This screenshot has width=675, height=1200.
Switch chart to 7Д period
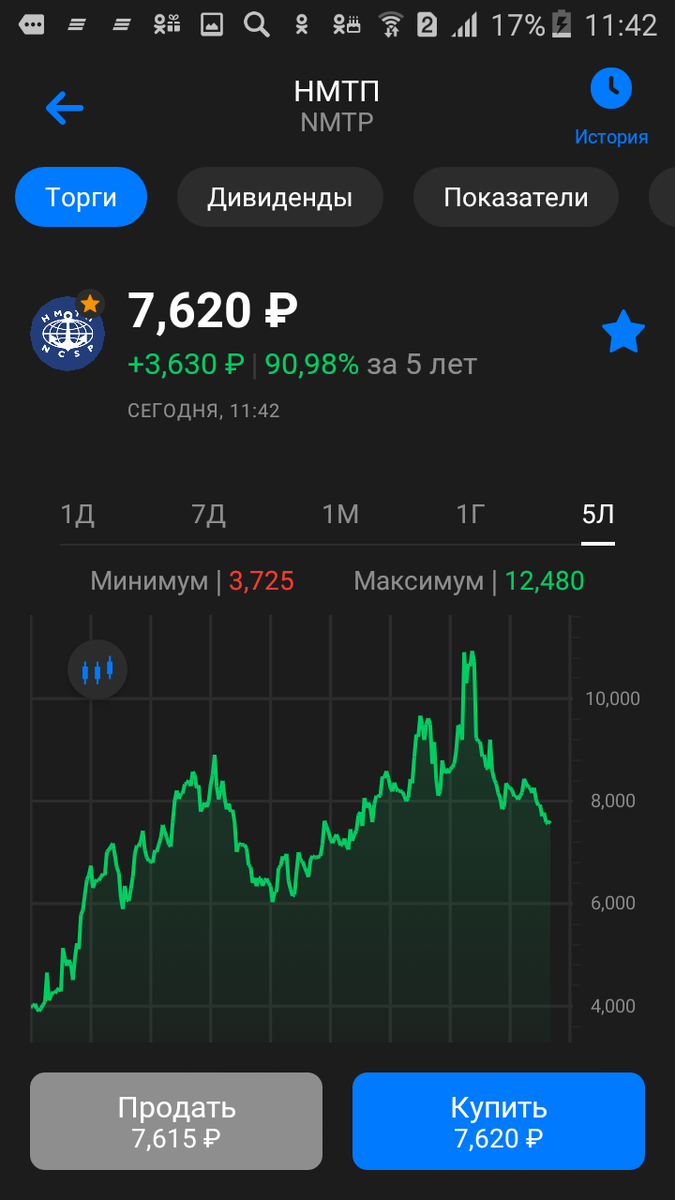click(x=208, y=515)
